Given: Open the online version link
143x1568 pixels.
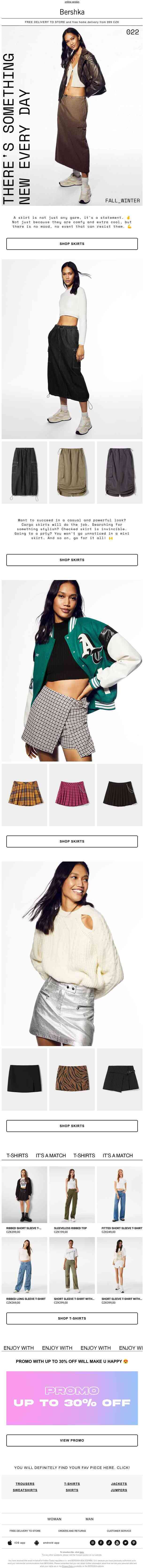Looking at the screenshot, I should [x=71, y=2].
